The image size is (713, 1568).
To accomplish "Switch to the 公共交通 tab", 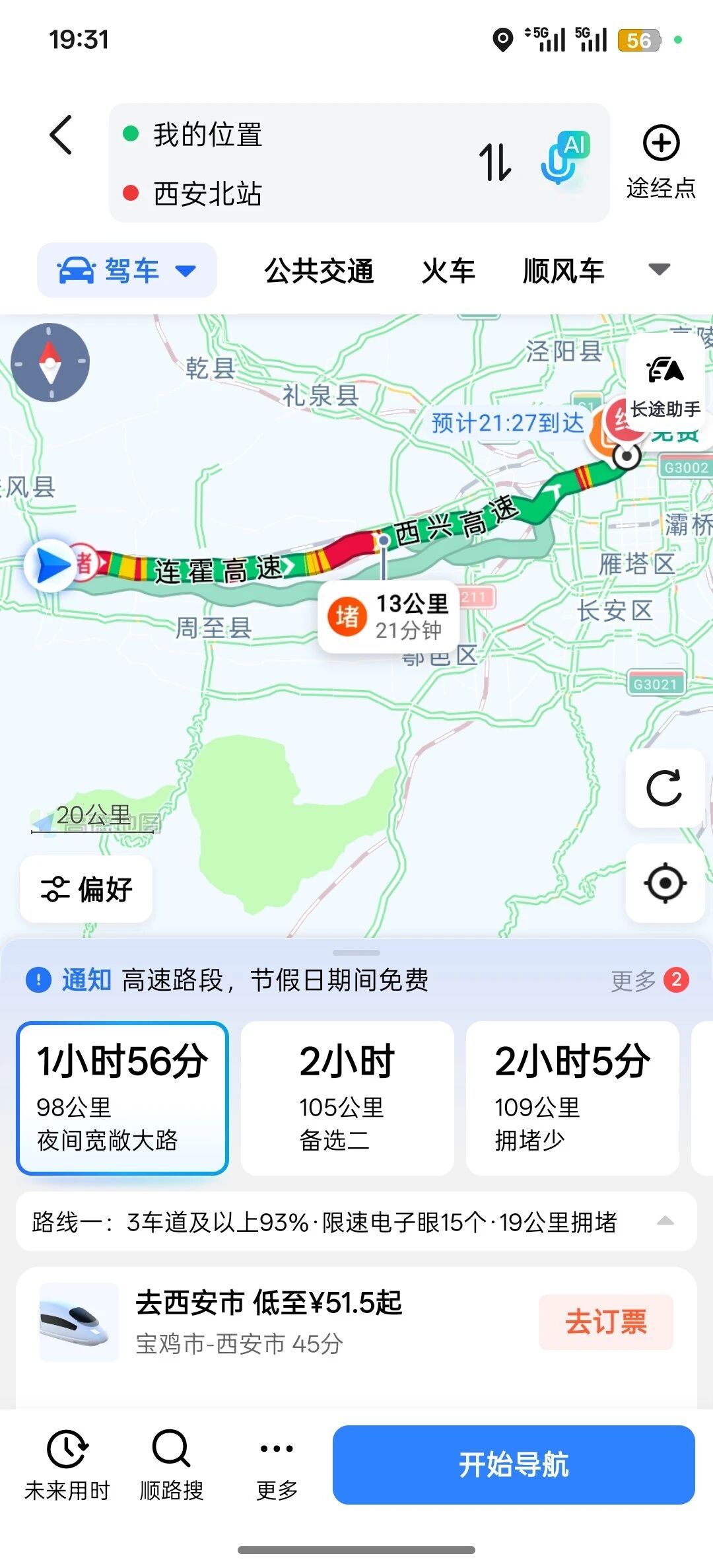I will tap(319, 271).
